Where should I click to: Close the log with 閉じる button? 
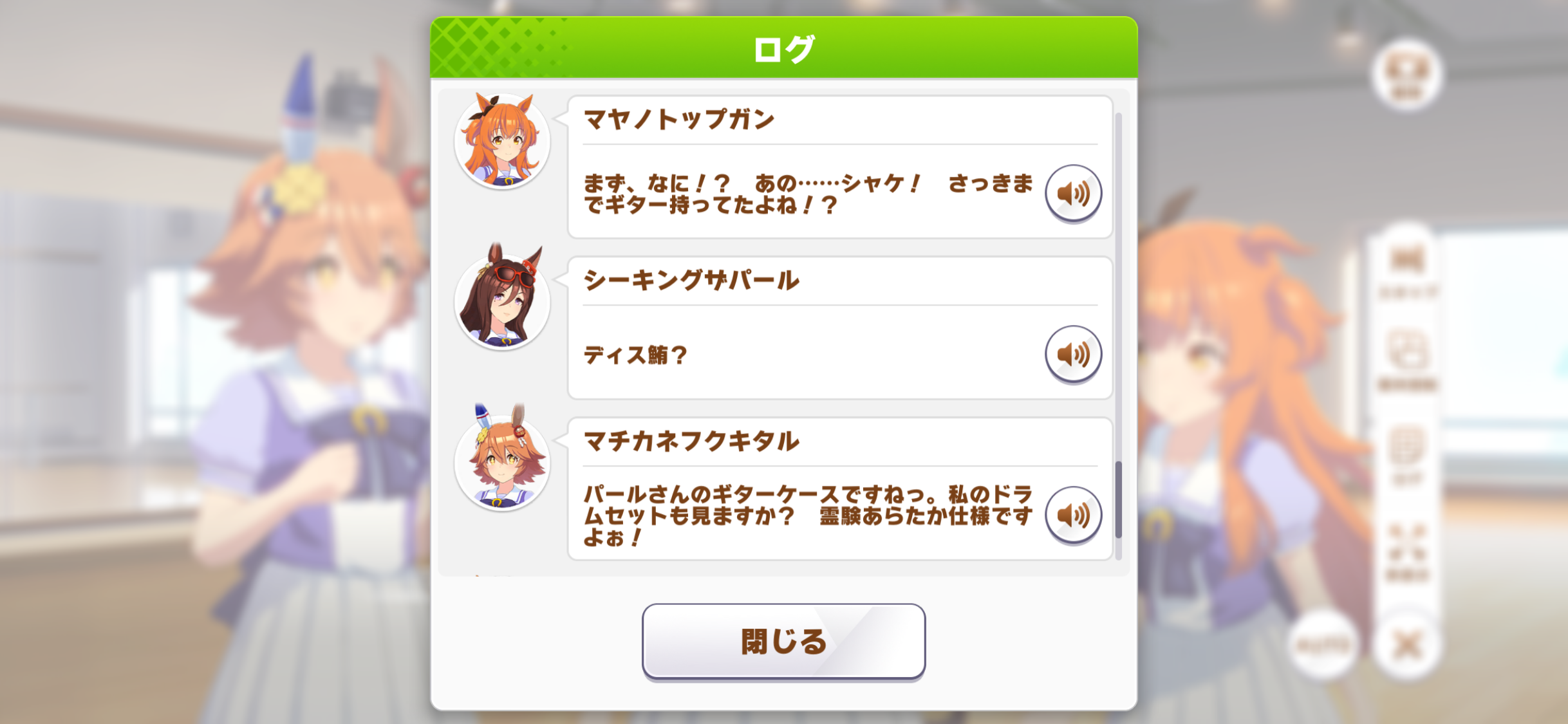coord(783,641)
